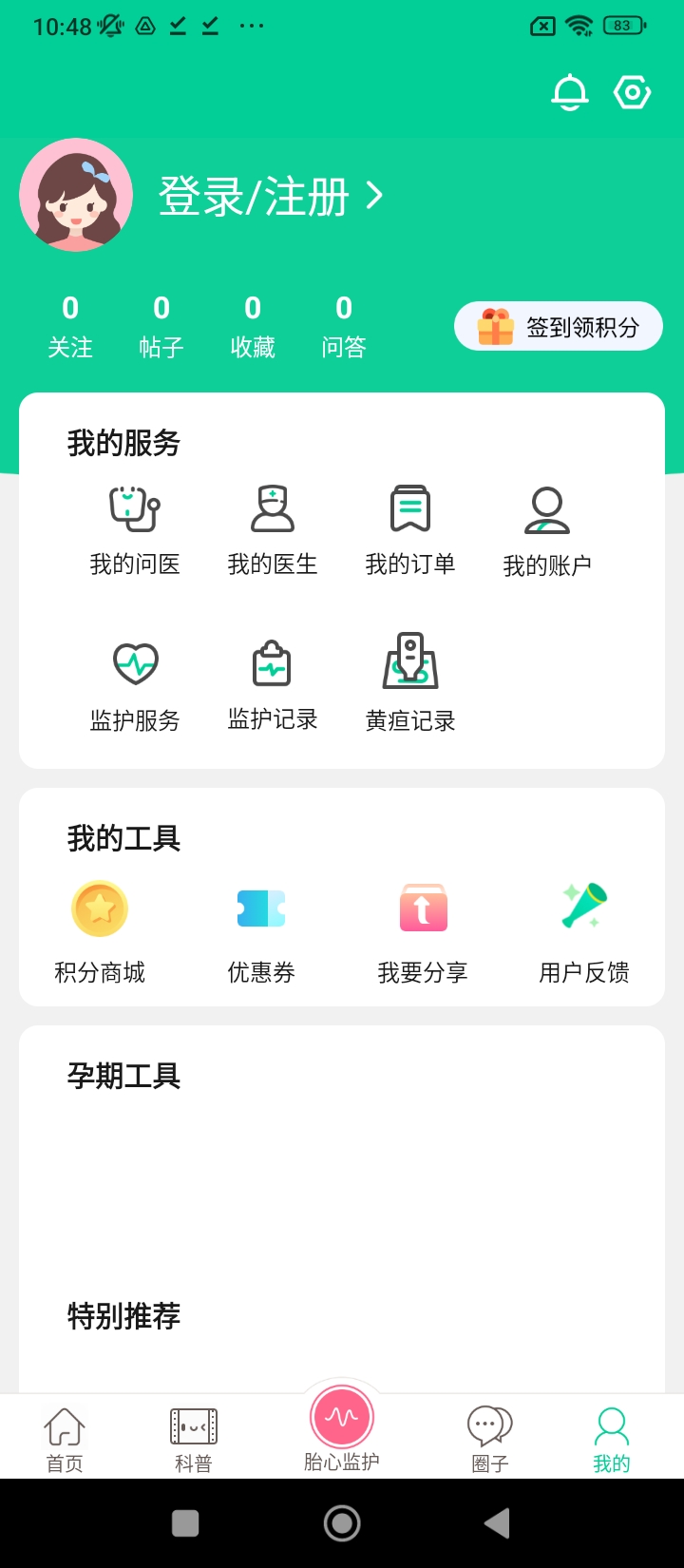The image size is (684, 1568).
Task: Open 监护服务 monitoring service
Action: click(x=135, y=686)
